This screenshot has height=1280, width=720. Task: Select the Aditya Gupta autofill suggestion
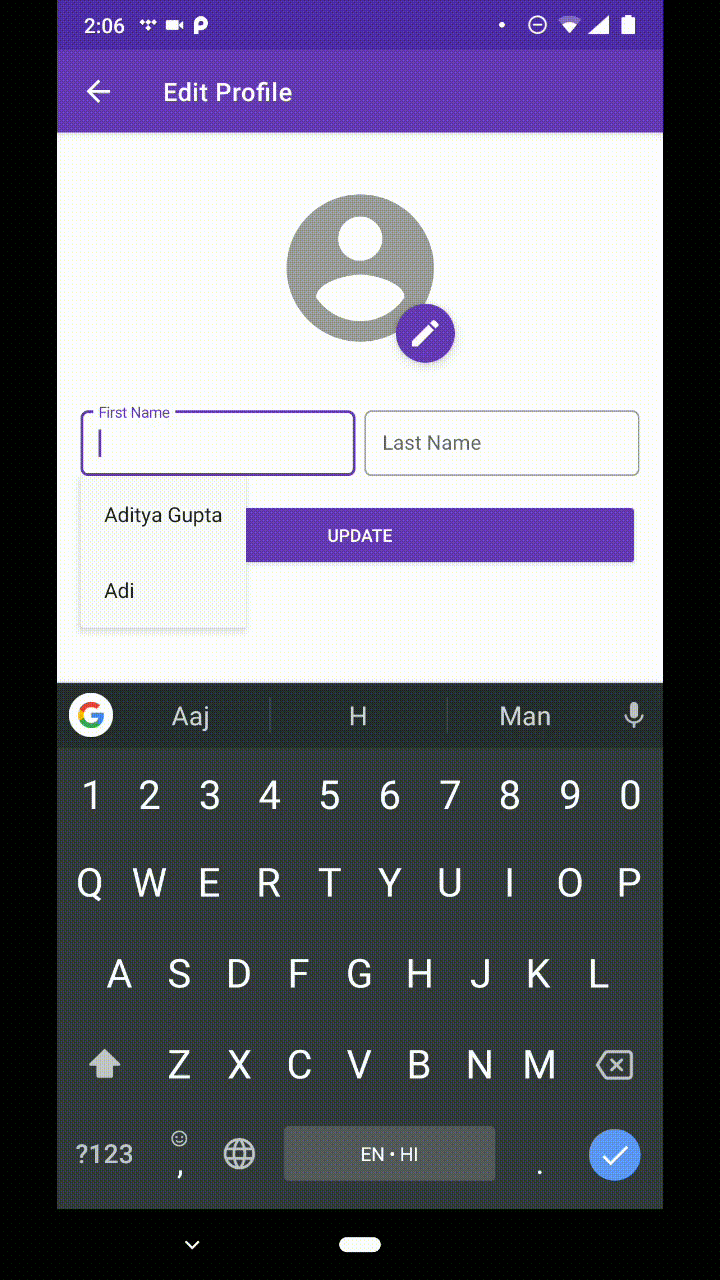163,515
